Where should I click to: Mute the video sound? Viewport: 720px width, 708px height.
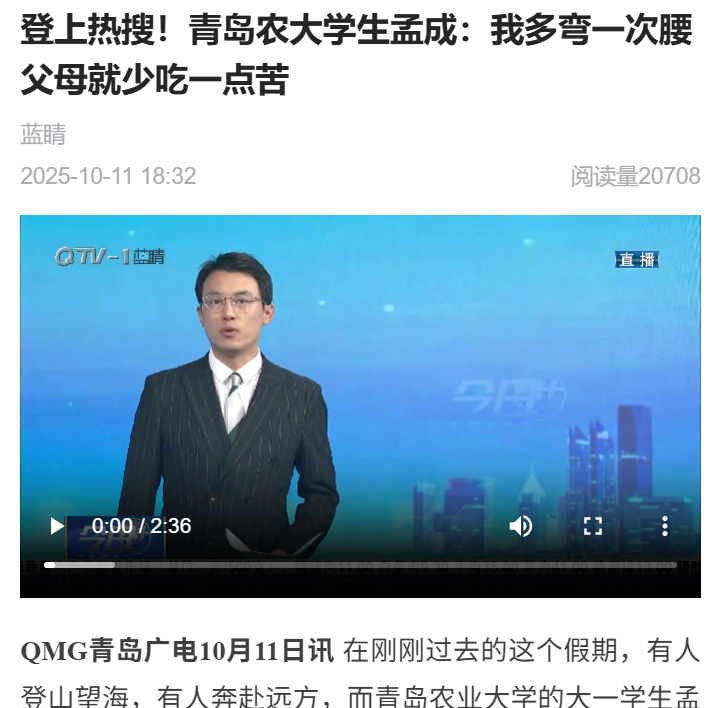521,526
